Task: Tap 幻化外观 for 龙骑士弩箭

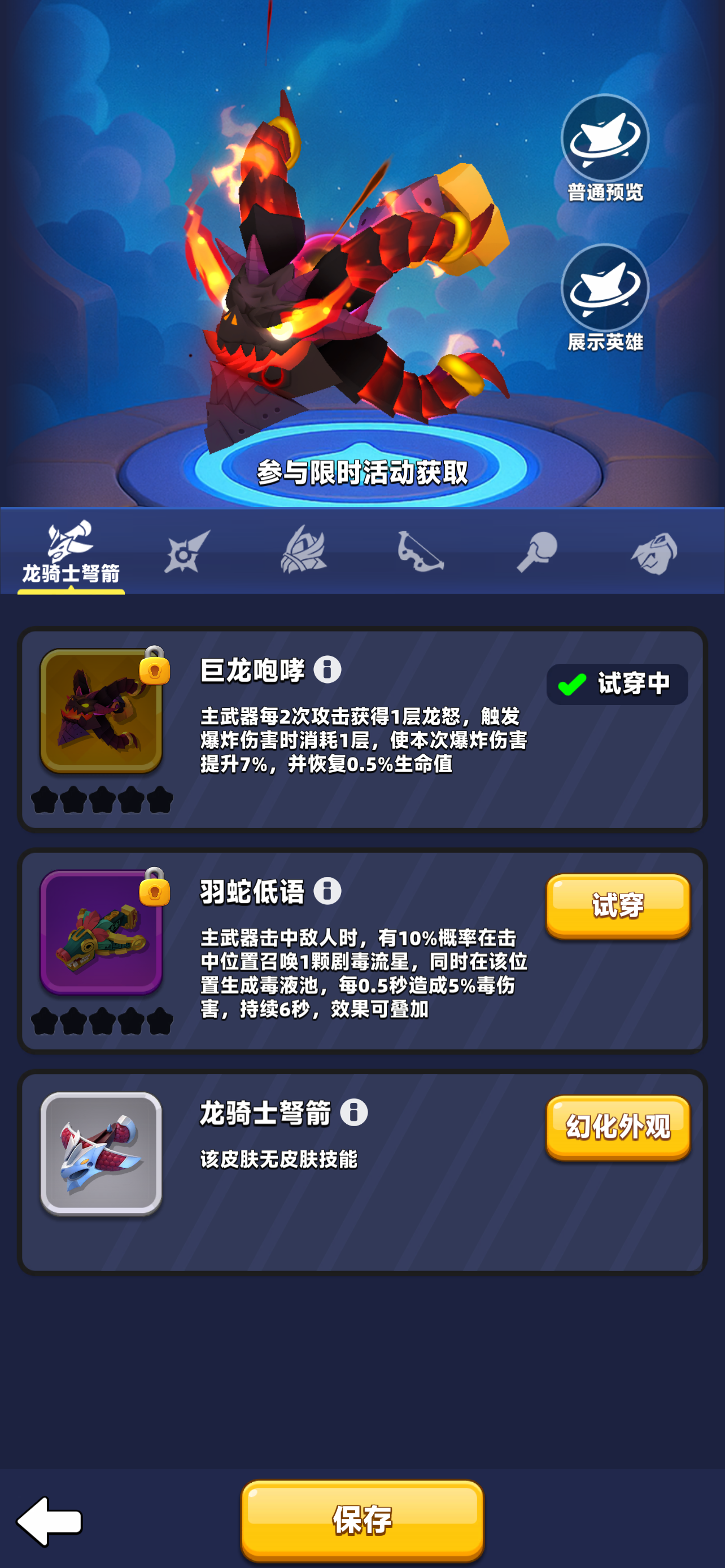Action: [617, 1127]
